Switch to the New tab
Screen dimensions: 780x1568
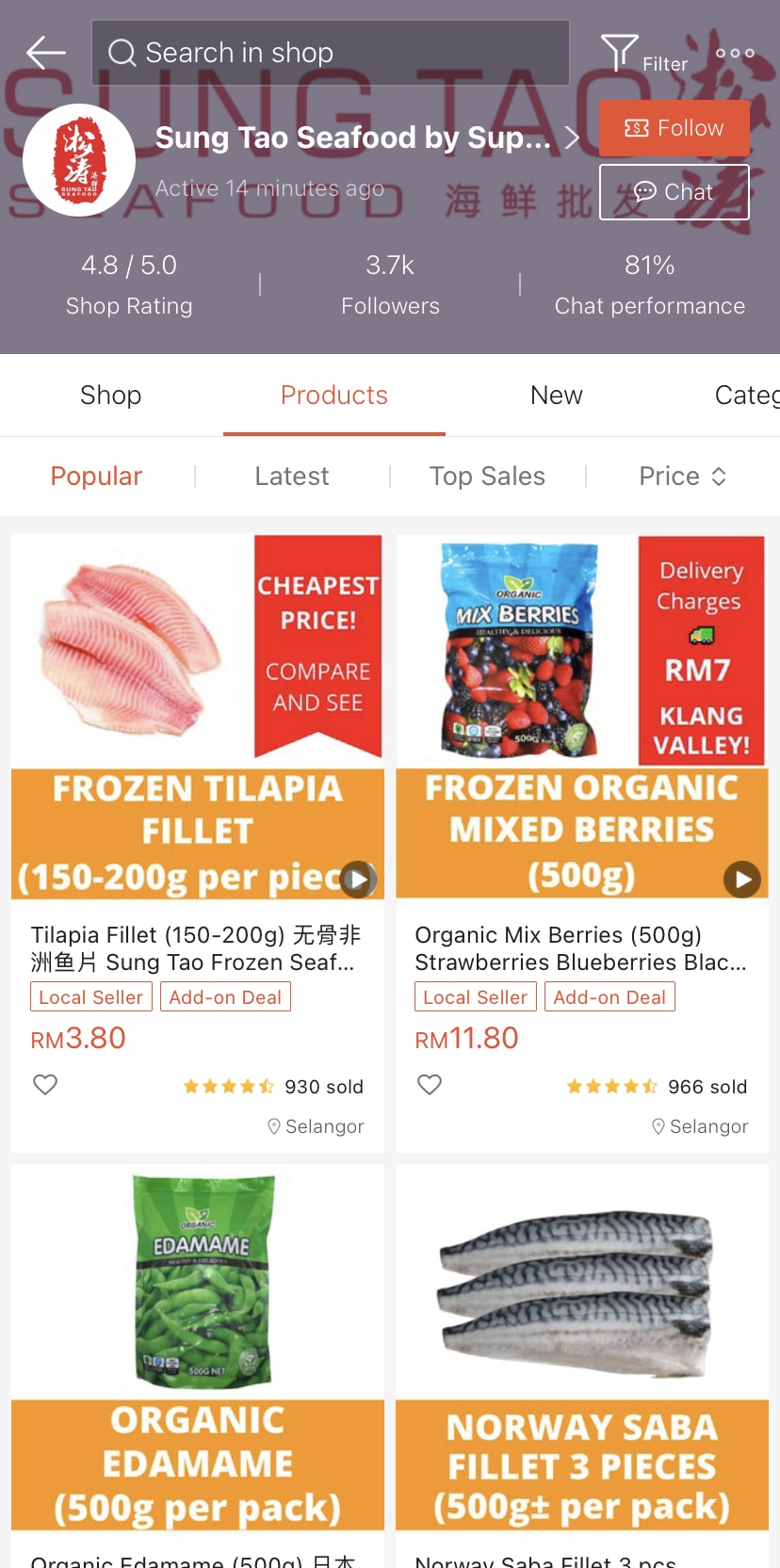(x=556, y=396)
